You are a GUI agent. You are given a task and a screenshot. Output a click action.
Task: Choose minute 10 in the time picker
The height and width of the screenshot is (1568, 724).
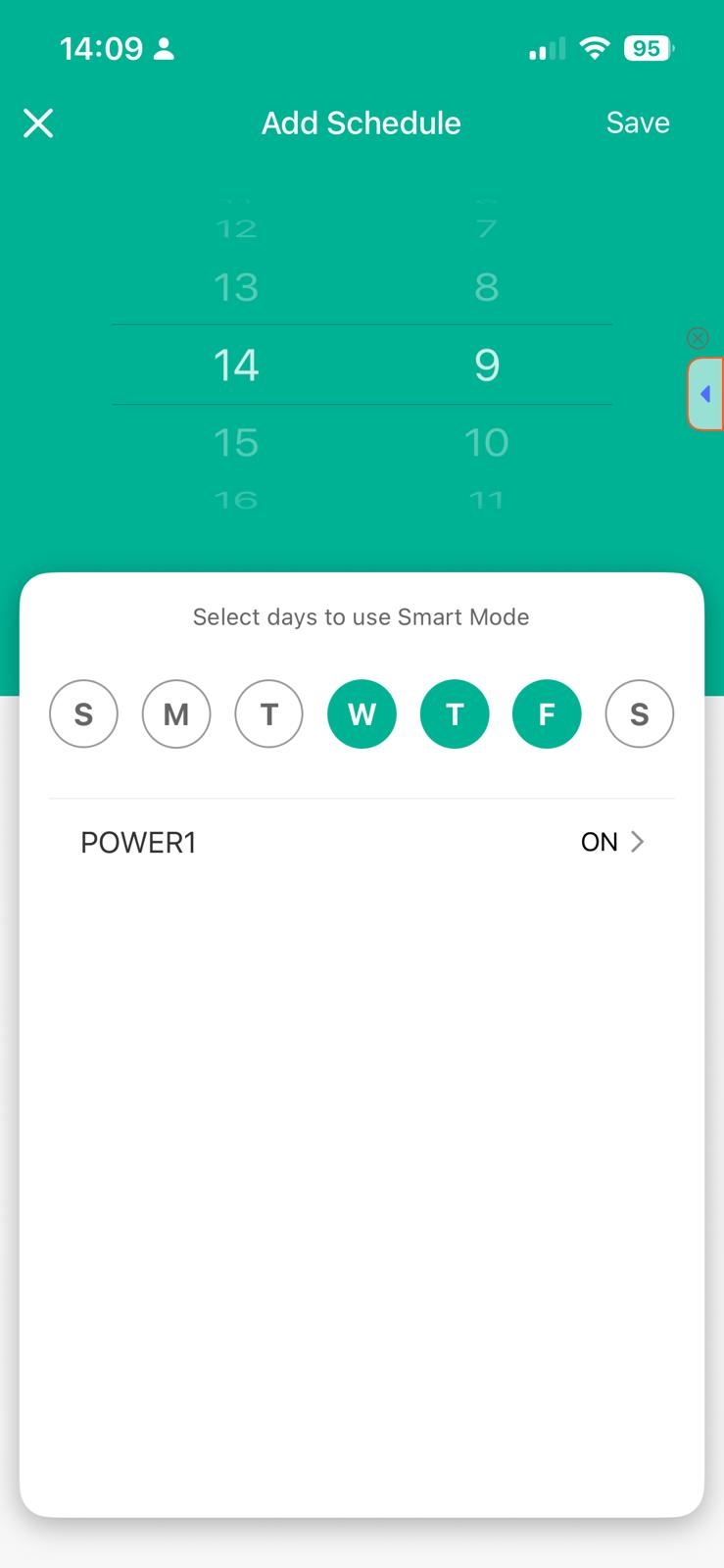(486, 442)
